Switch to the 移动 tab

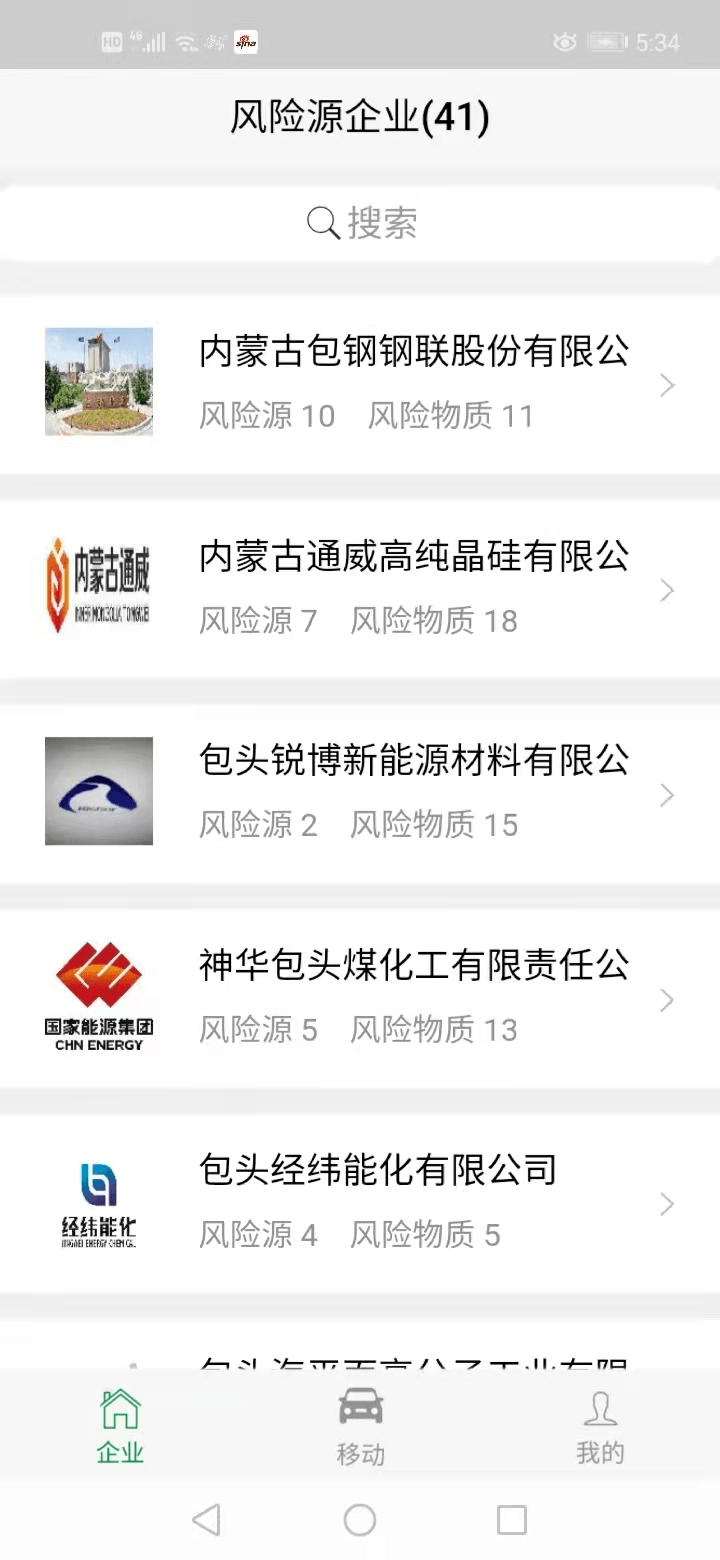coord(360,1426)
